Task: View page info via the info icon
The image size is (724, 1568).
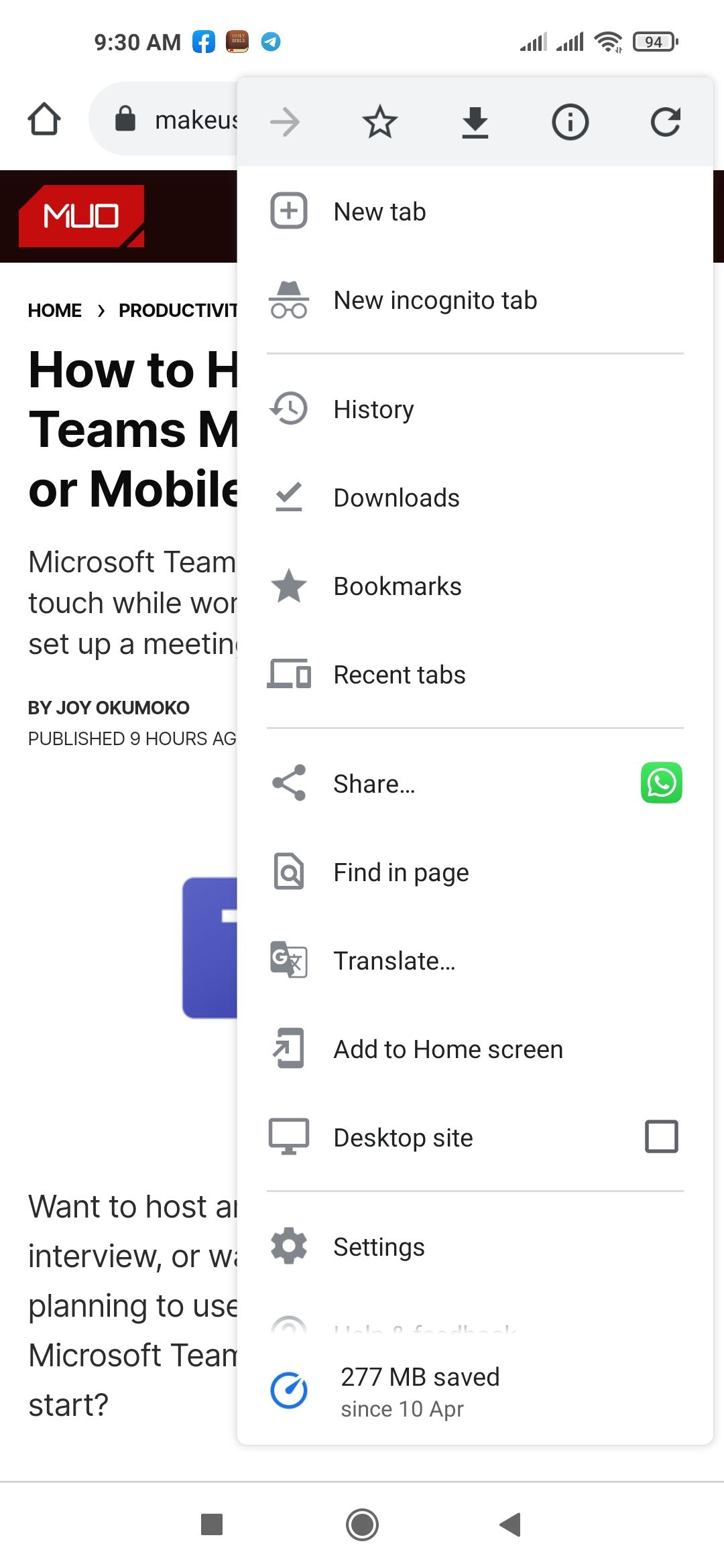Action: point(570,122)
